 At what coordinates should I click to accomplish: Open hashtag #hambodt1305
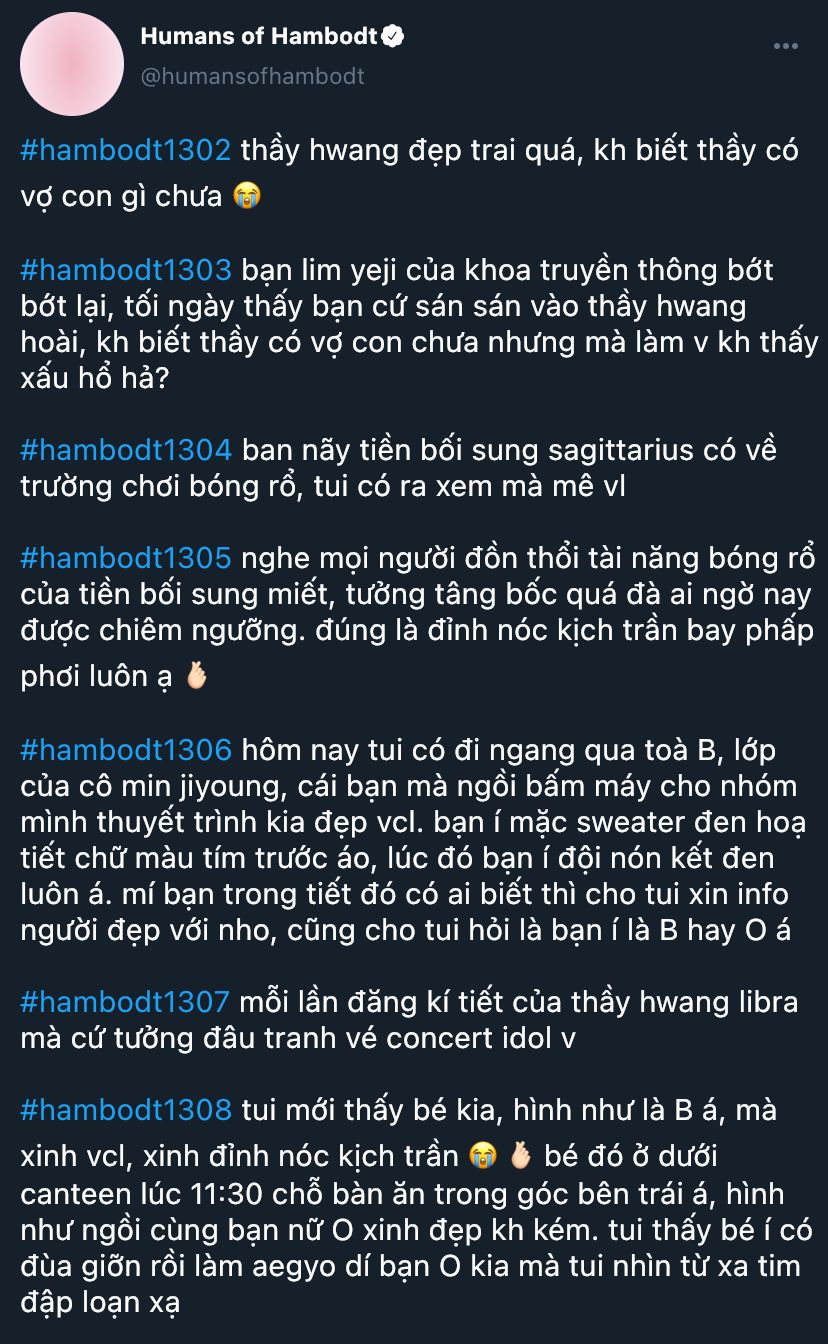click(x=126, y=557)
